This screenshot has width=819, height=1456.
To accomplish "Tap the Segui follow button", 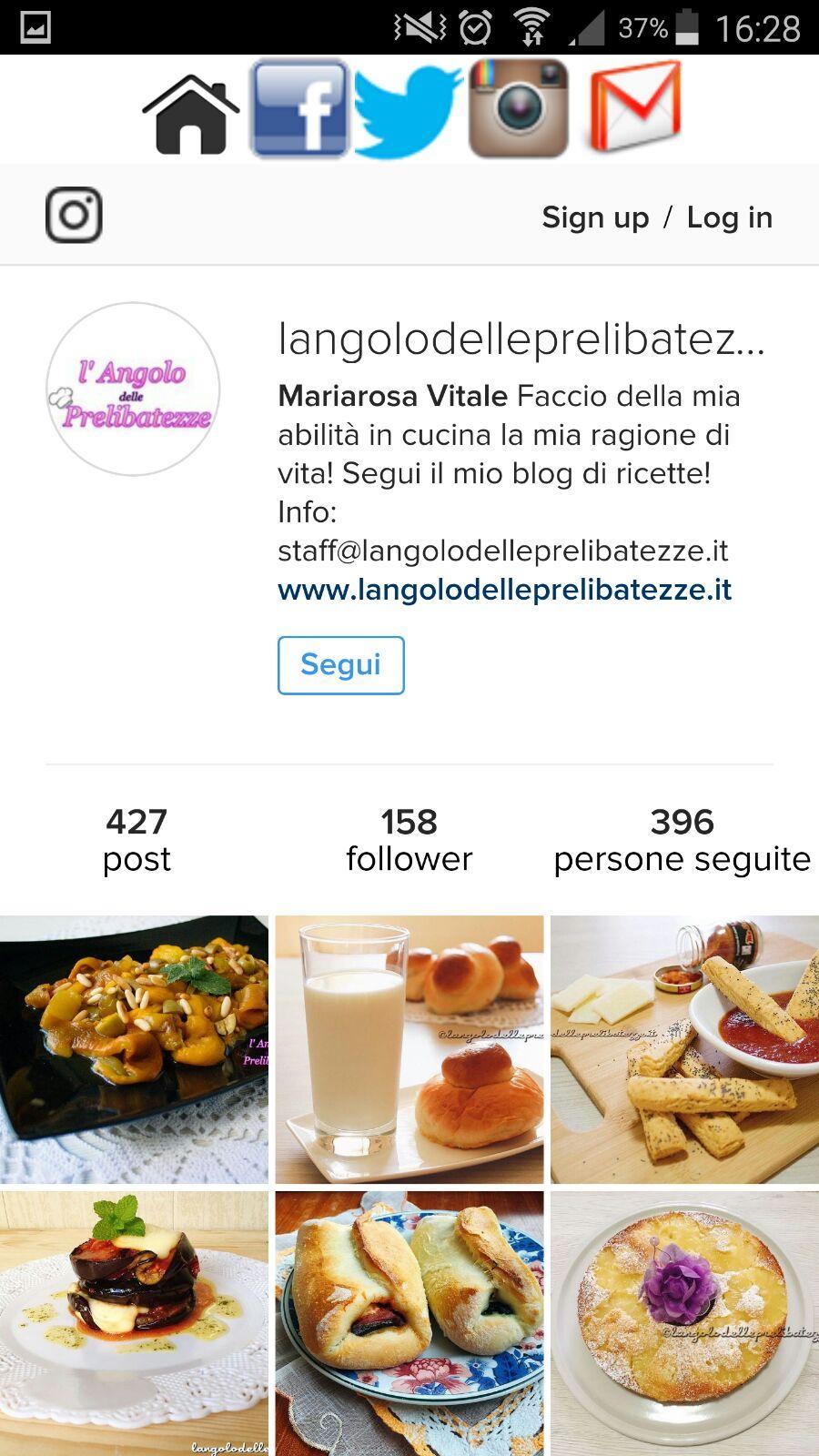I will point(340,665).
